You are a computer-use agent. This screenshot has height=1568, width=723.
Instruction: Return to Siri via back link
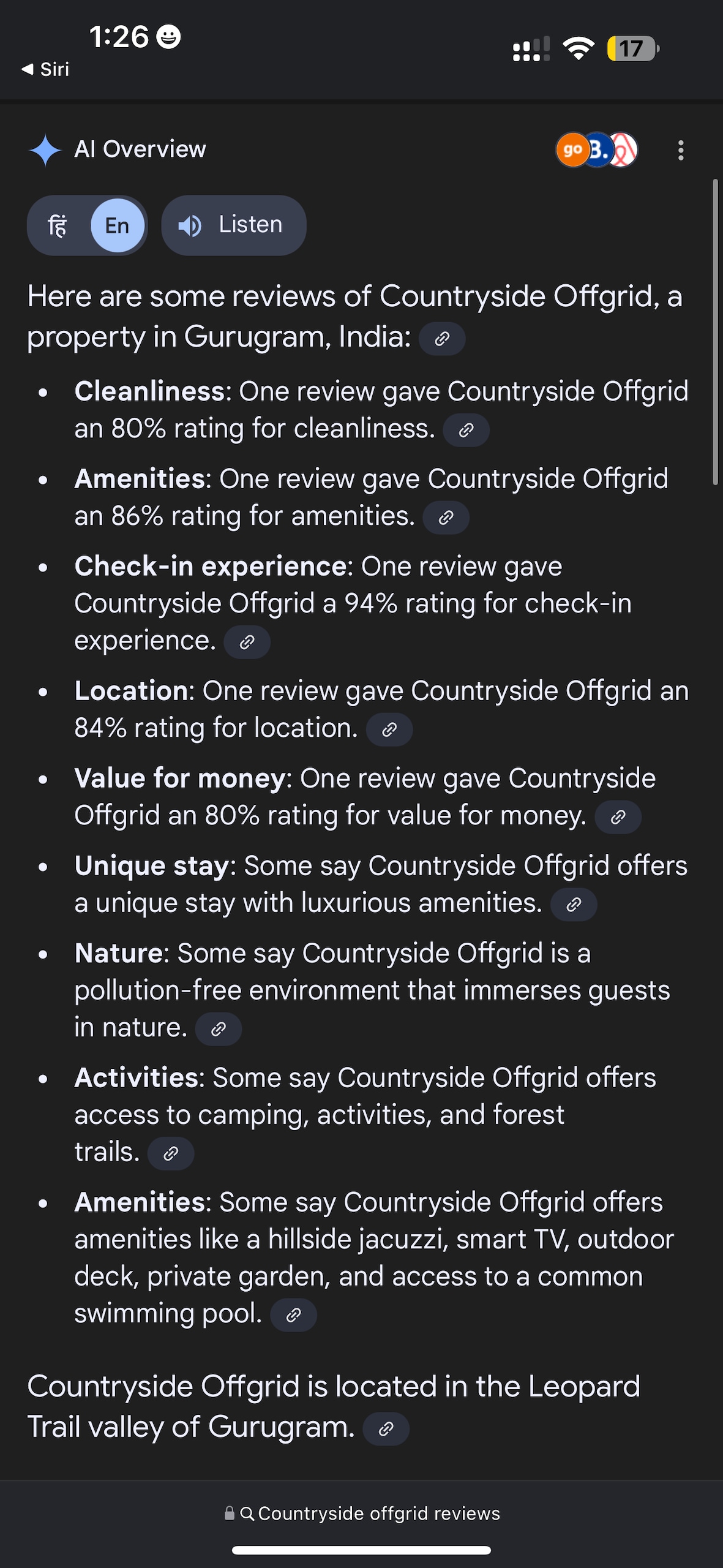[45, 69]
